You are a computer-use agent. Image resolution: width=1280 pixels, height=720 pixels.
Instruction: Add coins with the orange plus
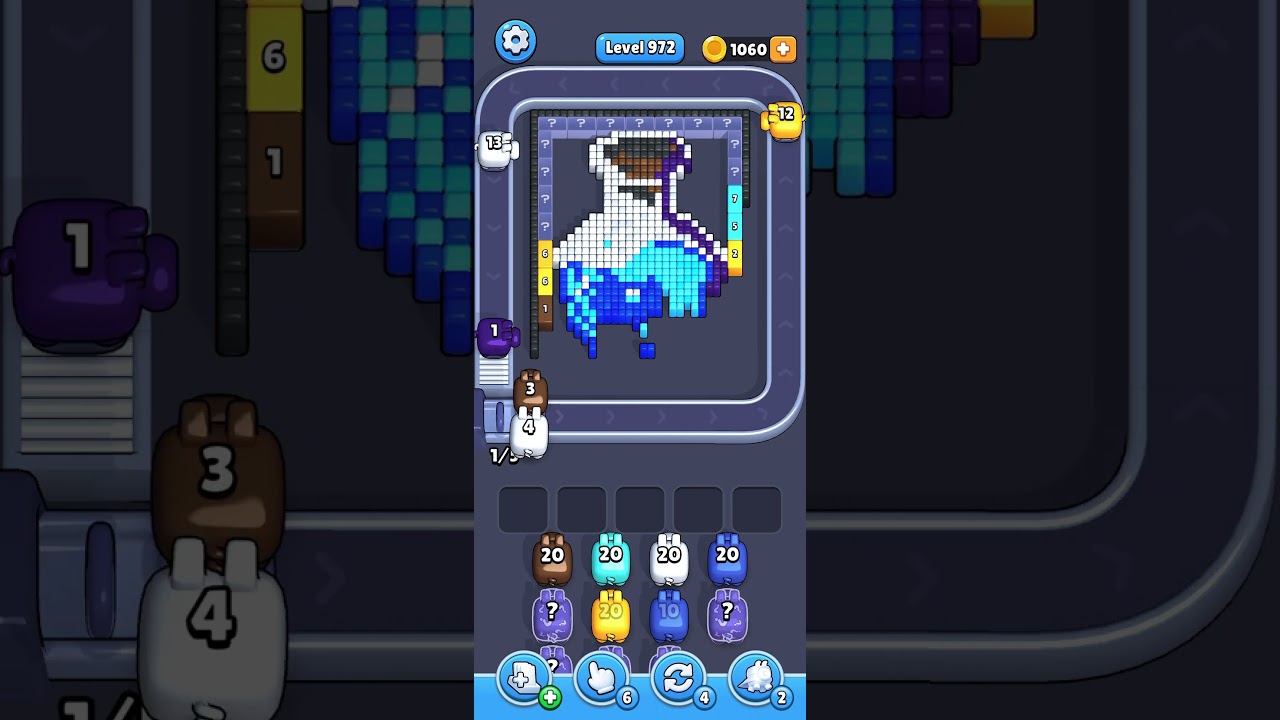click(x=784, y=49)
